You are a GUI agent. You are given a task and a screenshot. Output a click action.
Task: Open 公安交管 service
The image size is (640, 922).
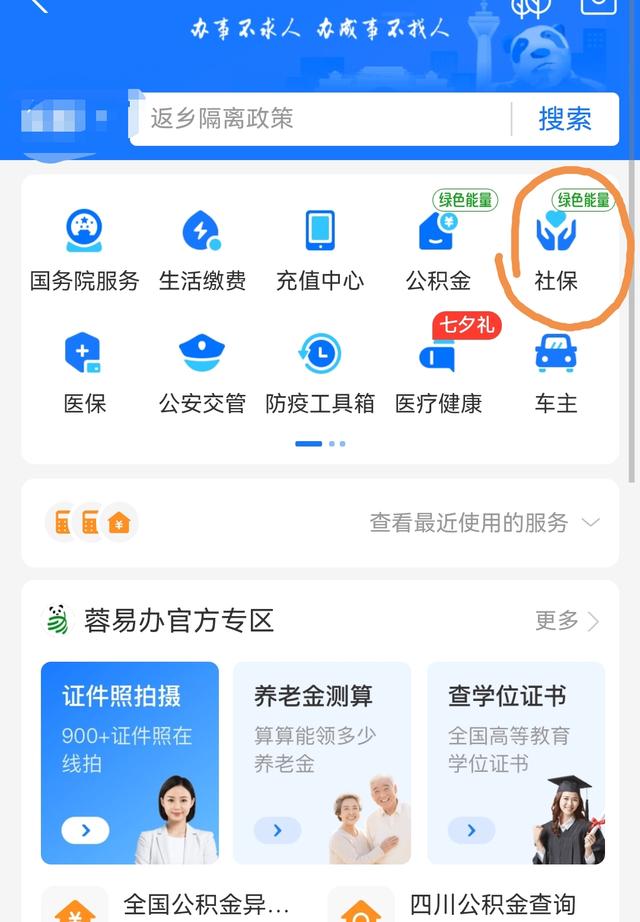[202, 373]
